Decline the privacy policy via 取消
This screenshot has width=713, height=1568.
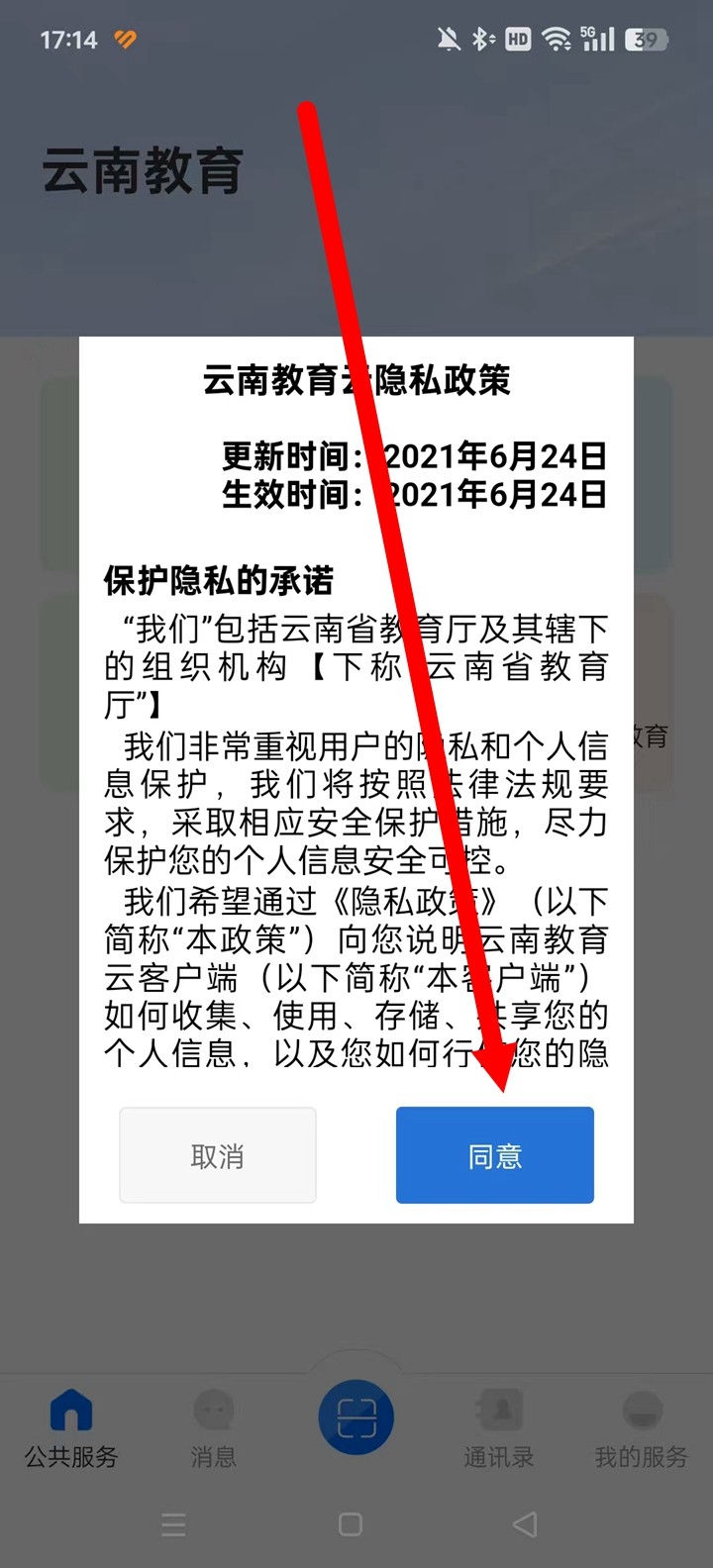click(x=218, y=1155)
